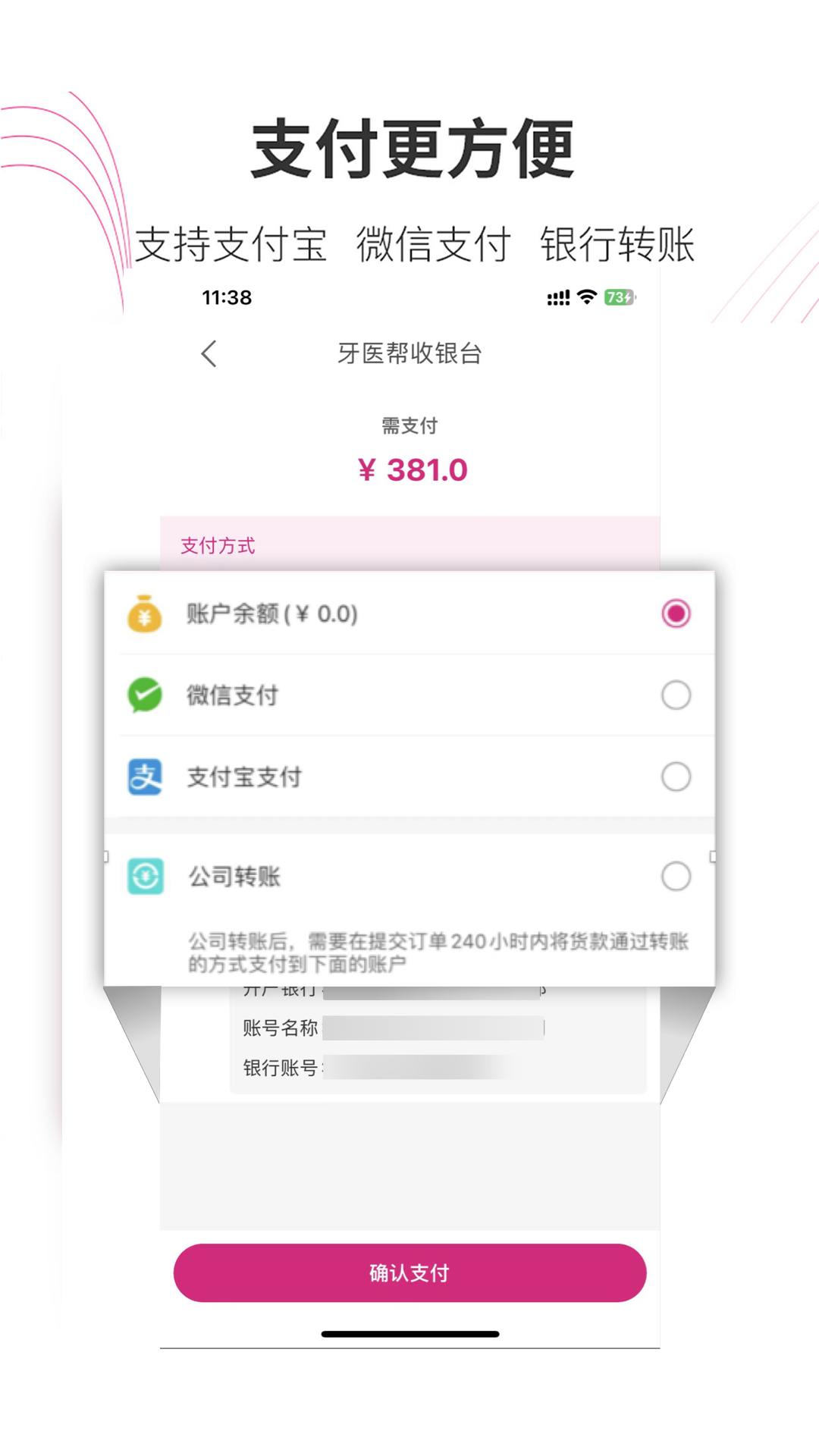Viewport: 819px width, 1456px height.
Task: Tap the 确认支付 confirm payment button
Action: [409, 1272]
